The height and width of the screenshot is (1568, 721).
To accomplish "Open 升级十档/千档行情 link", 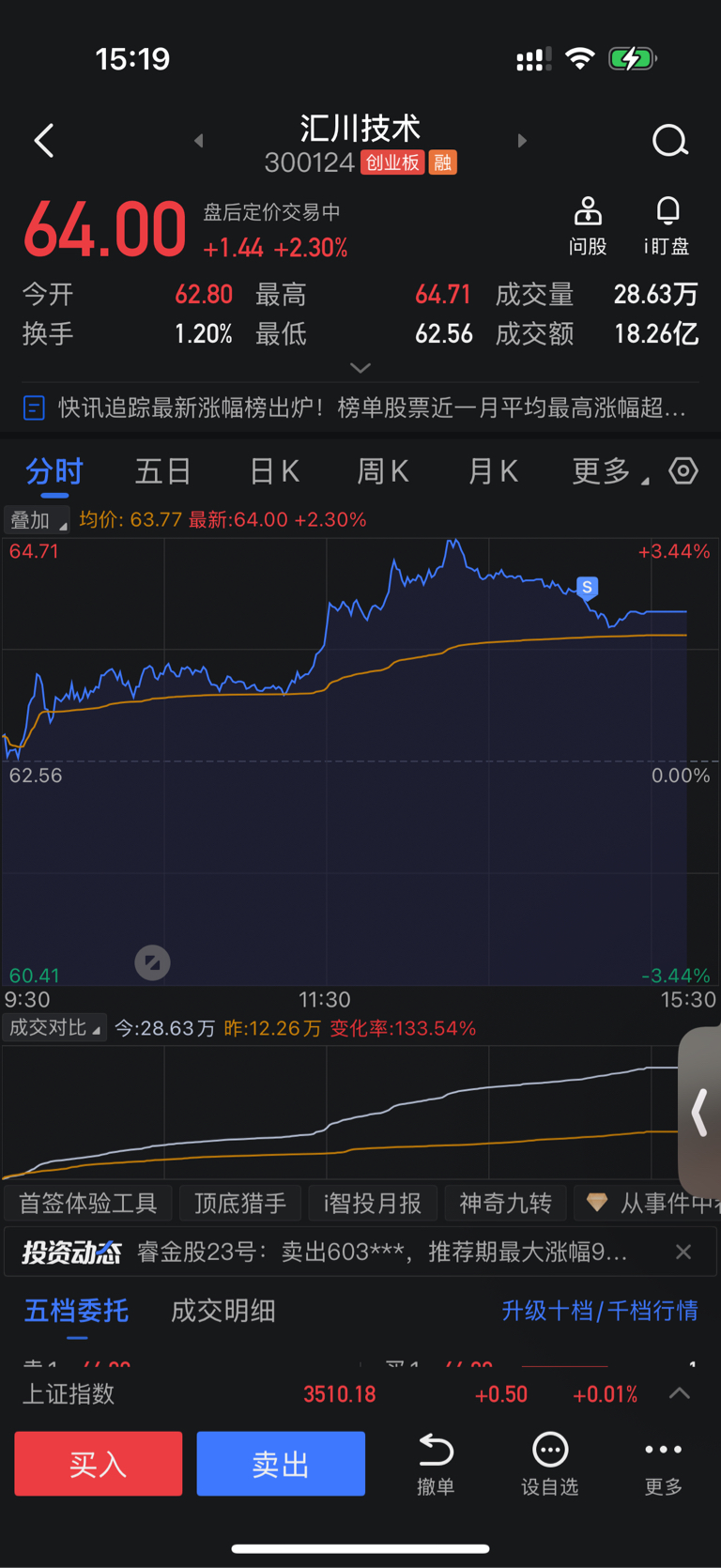I will pos(600,1311).
